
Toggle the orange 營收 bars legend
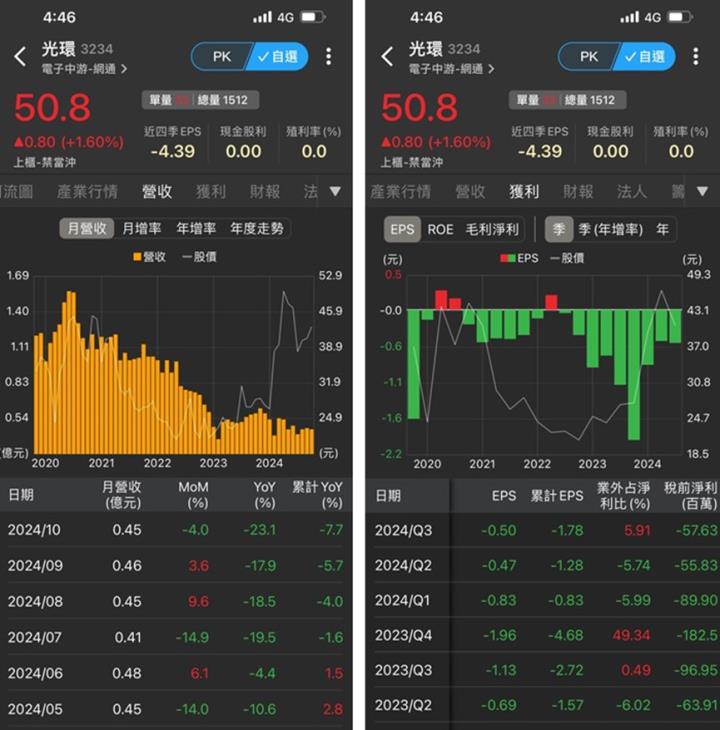(x=152, y=256)
